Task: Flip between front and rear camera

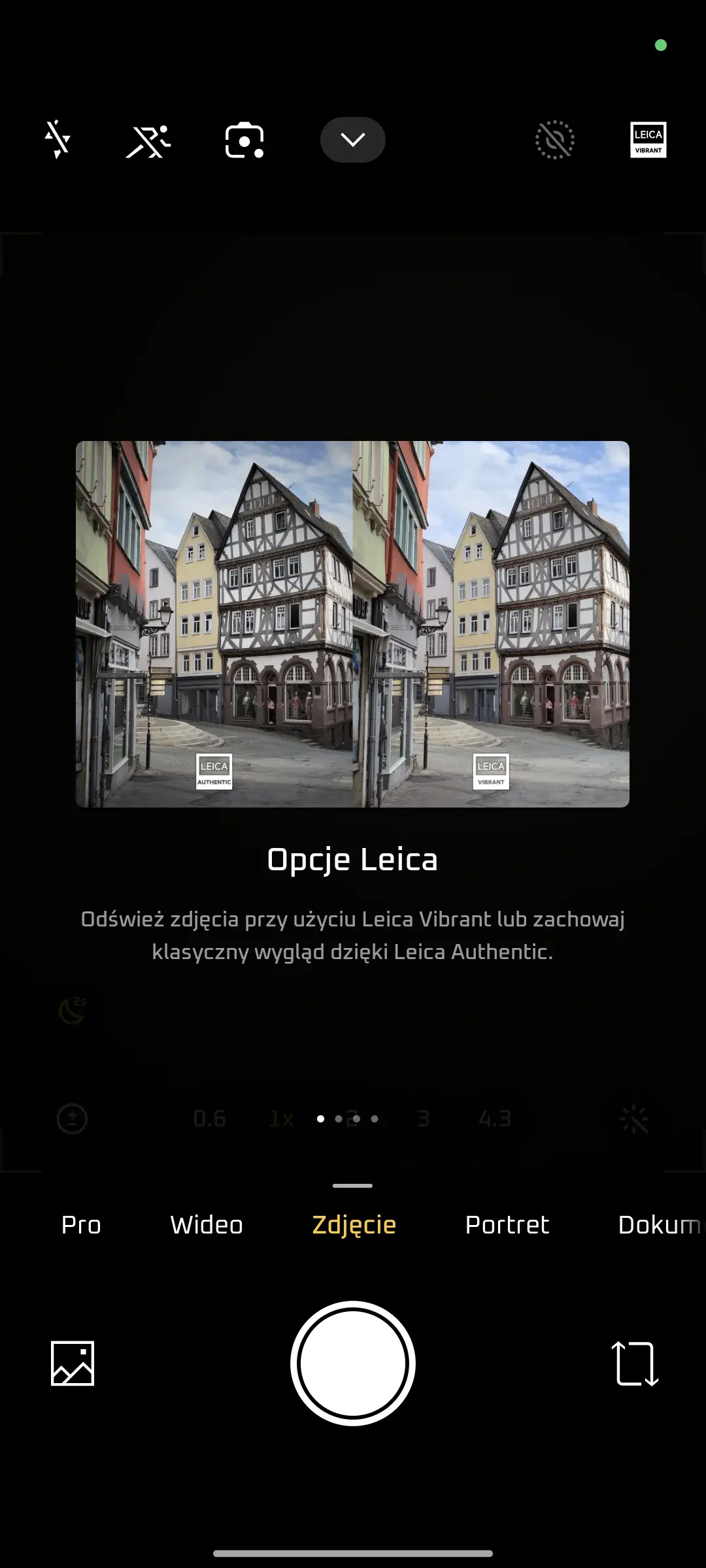Action: pyautogui.click(x=635, y=1364)
